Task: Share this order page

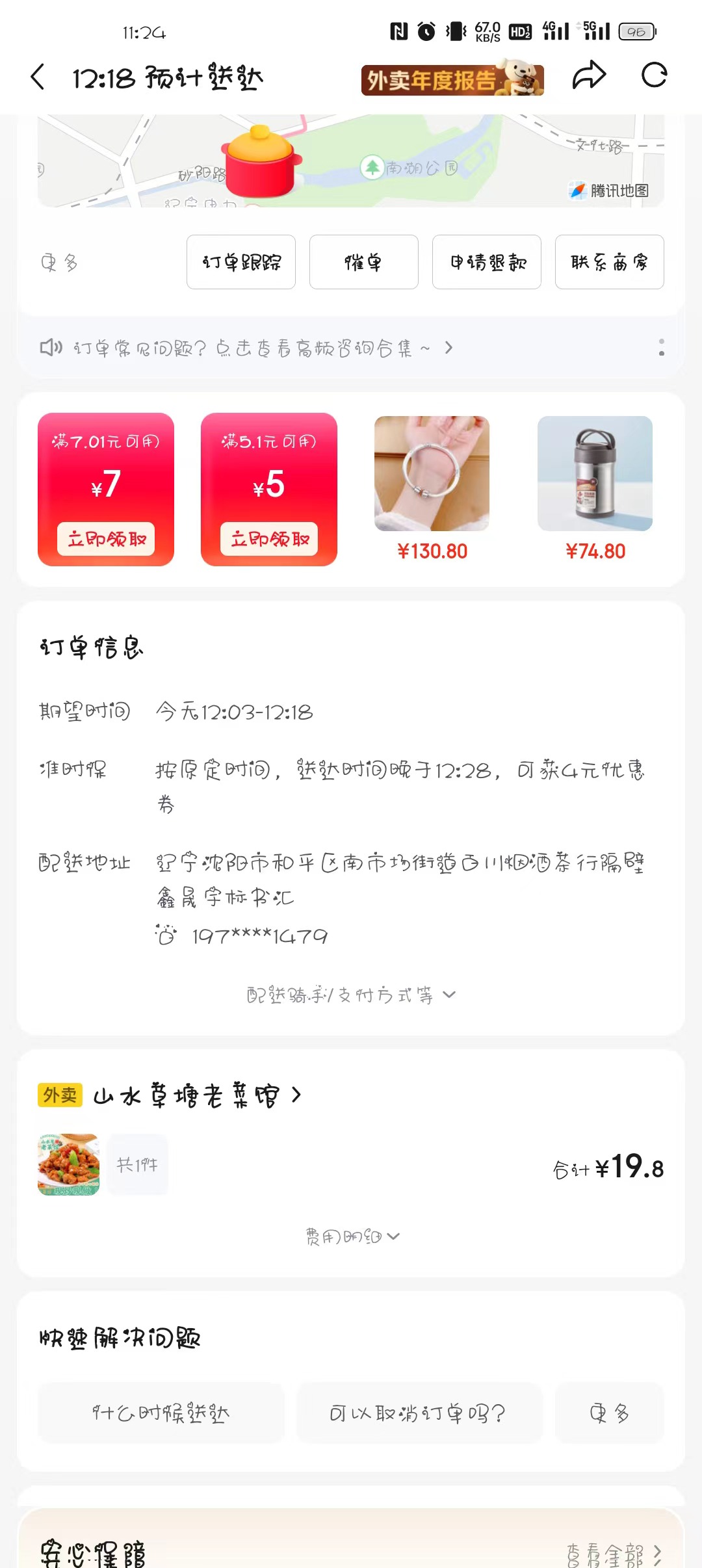Action: (589, 75)
